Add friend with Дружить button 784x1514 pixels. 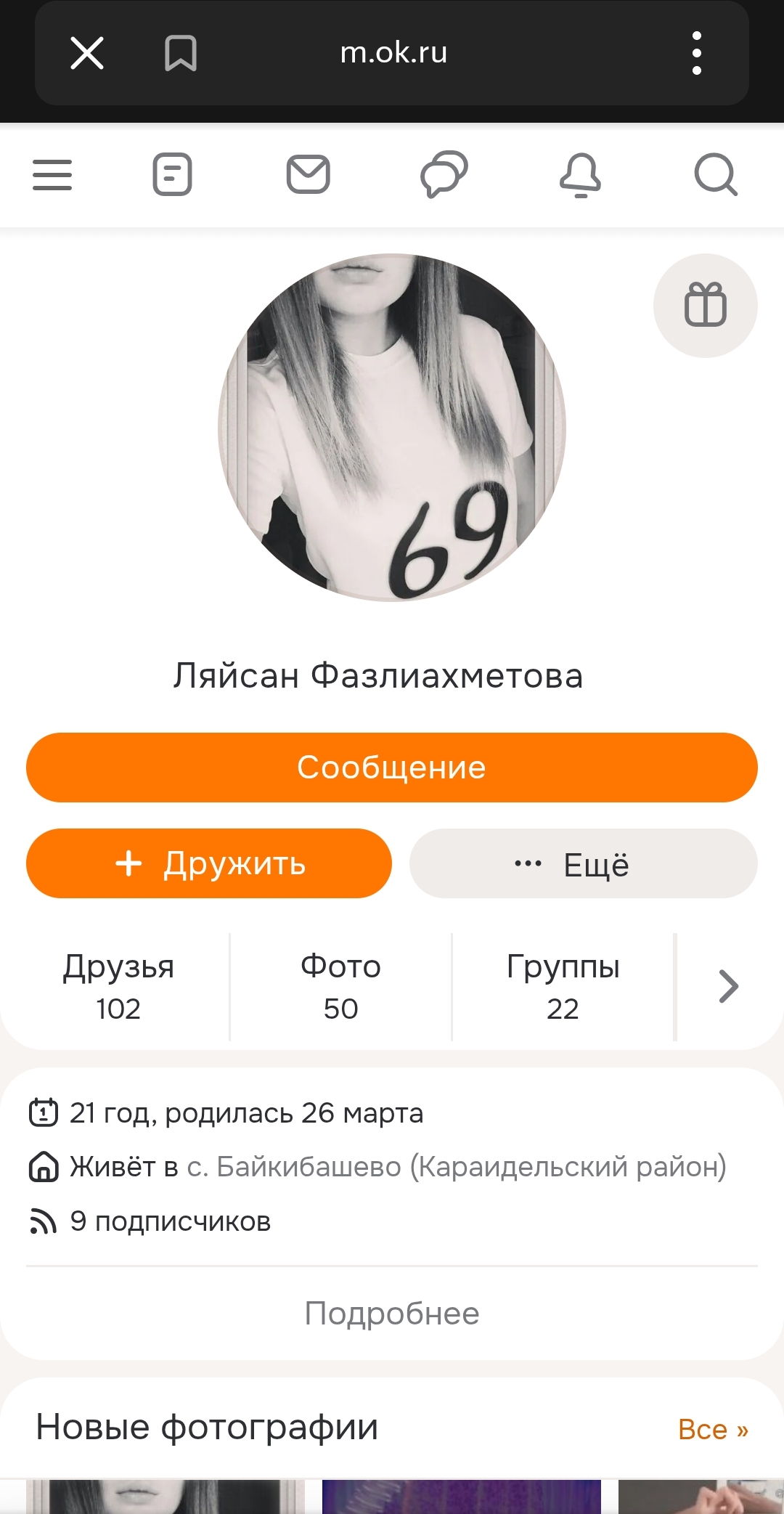point(209,863)
